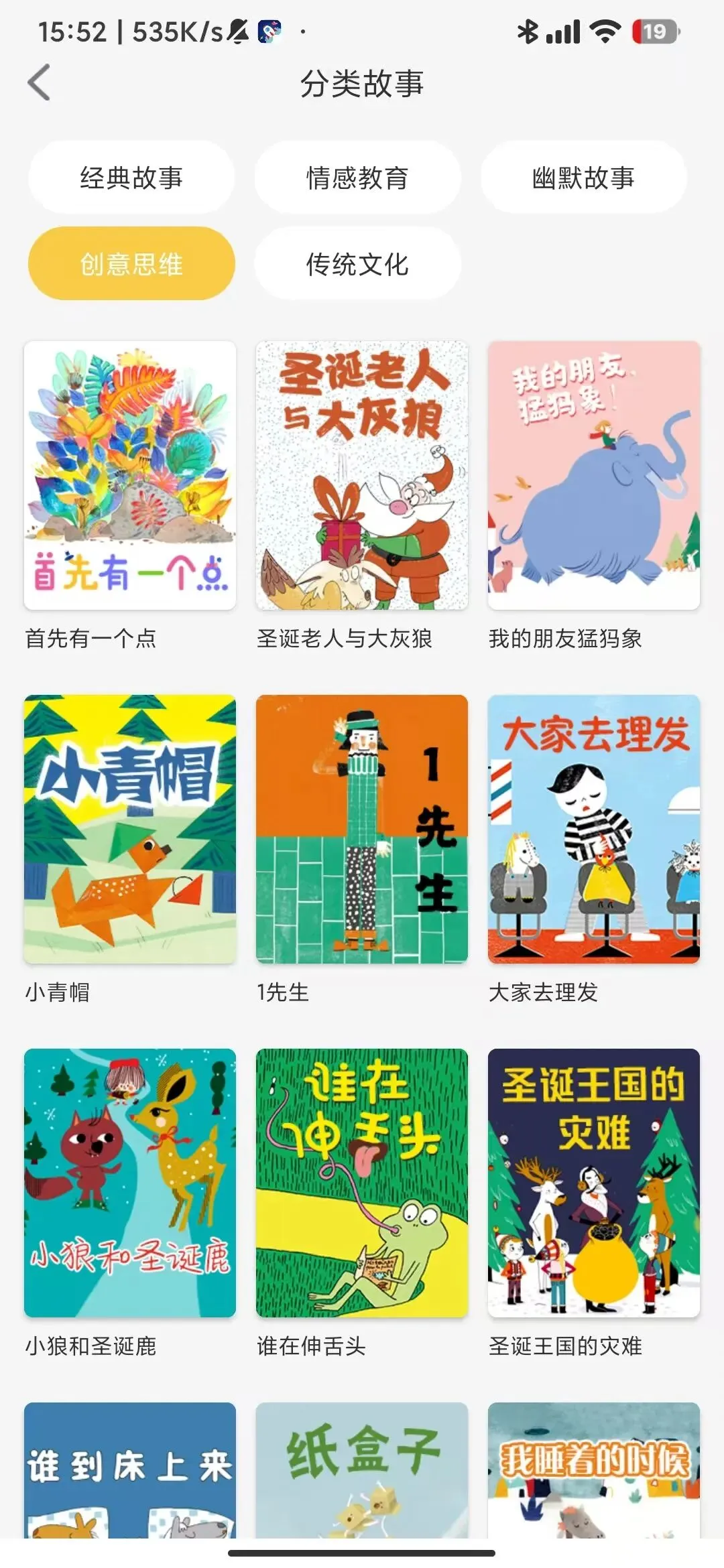This screenshot has height=1568, width=724.
Task: Open 圣诞老人与大灰狼 story book
Action: pyautogui.click(x=362, y=476)
